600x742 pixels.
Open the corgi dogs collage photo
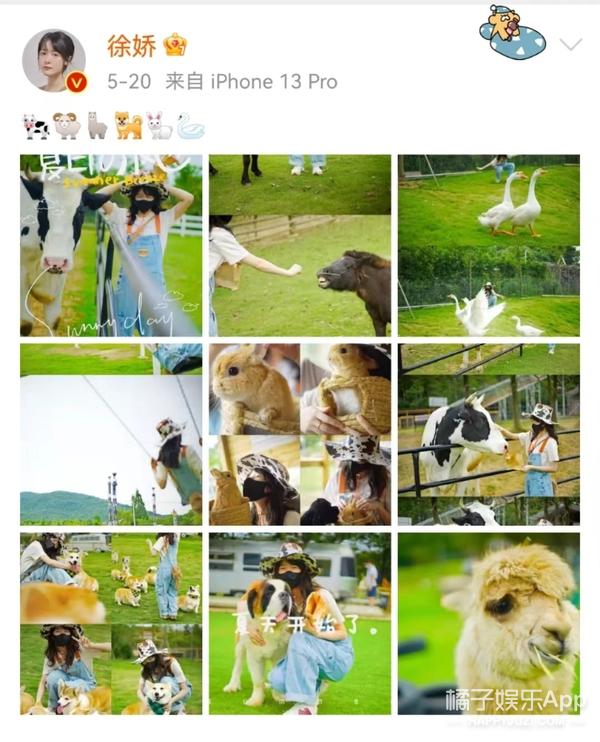[111, 622]
